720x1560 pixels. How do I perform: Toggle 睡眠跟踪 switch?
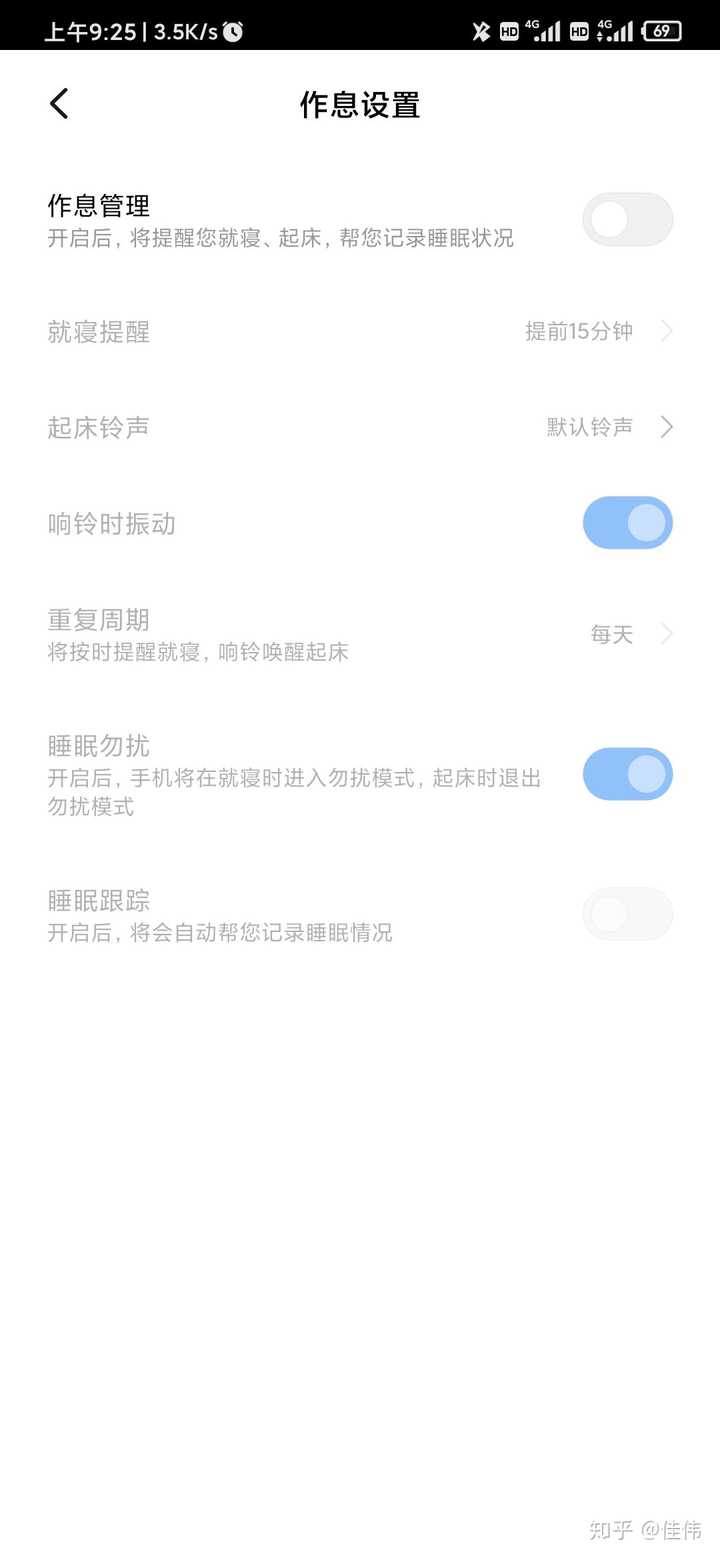(x=627, y=914)
